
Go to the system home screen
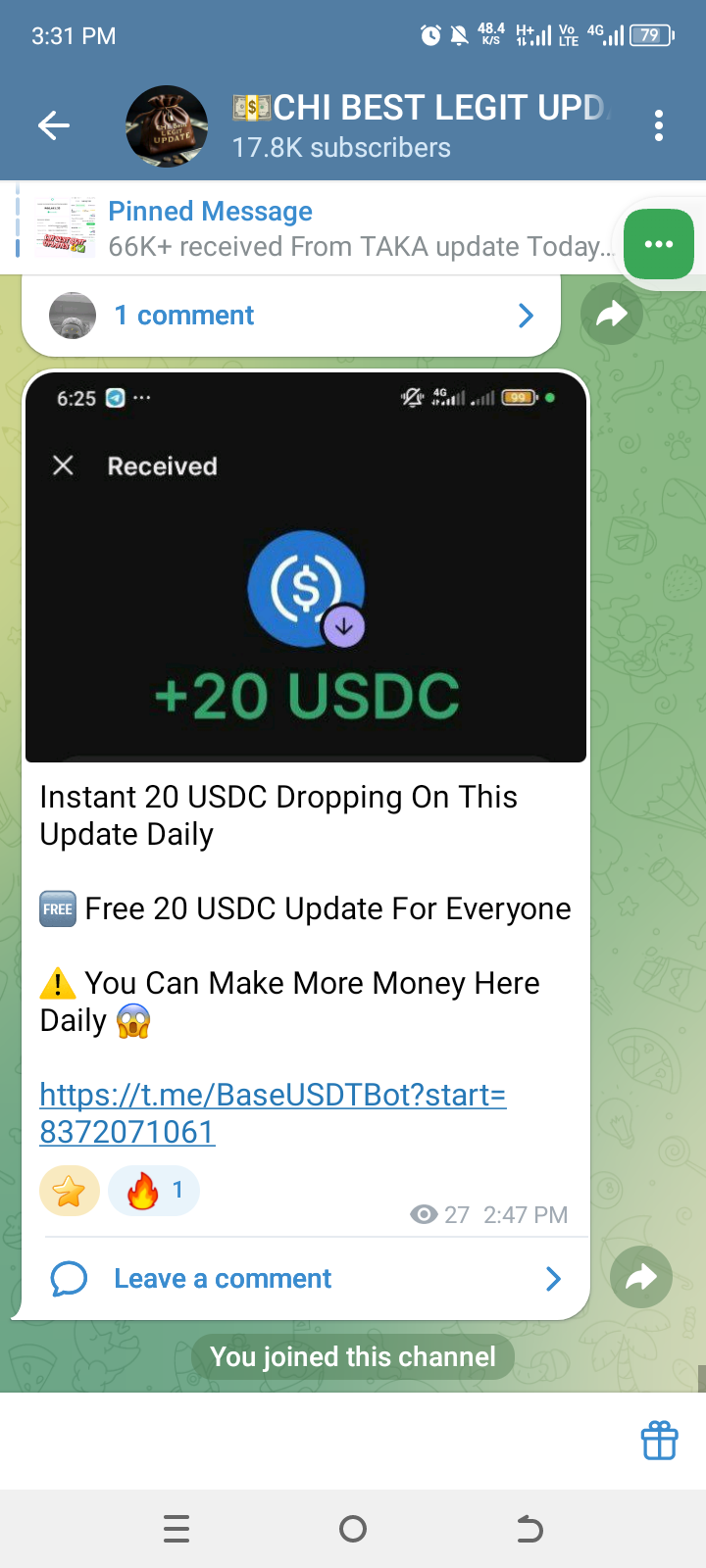353,1529
